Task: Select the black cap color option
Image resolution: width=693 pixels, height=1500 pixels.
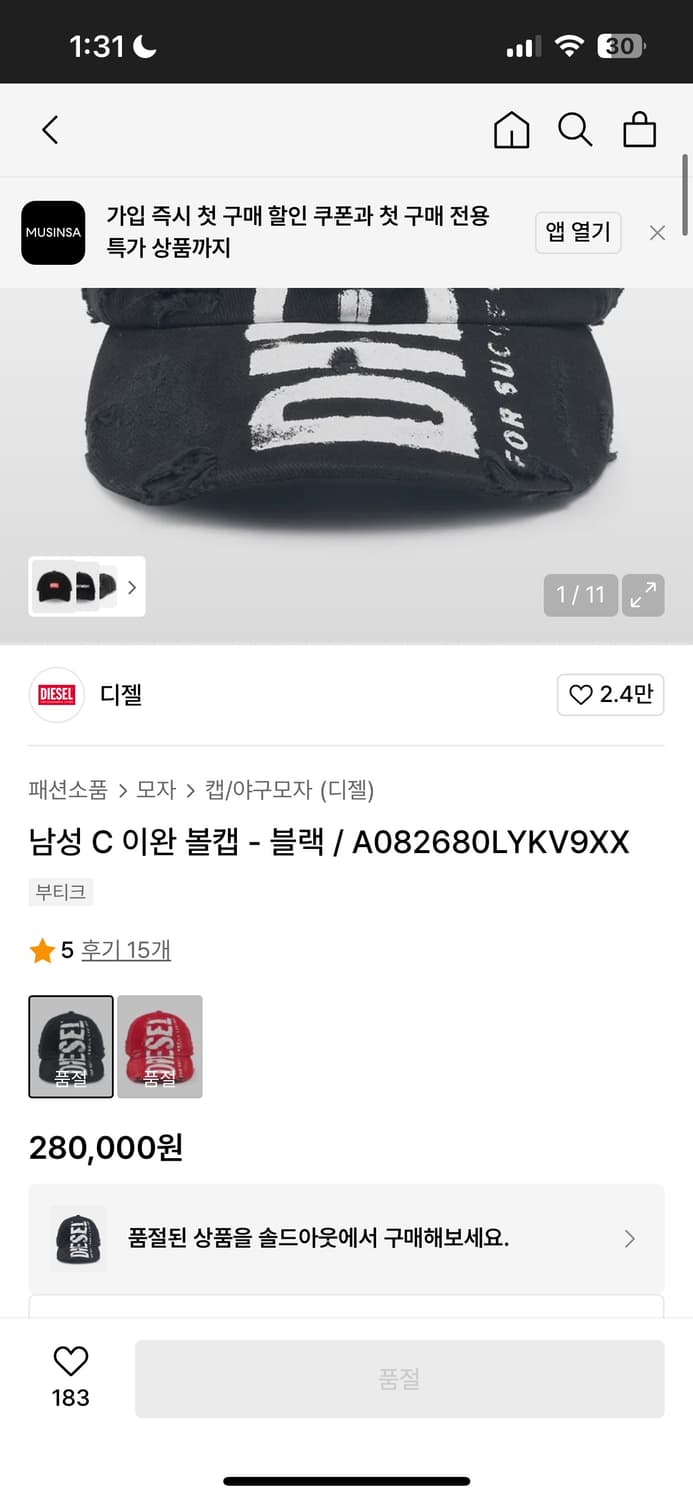Action: tap(71, 1047)
